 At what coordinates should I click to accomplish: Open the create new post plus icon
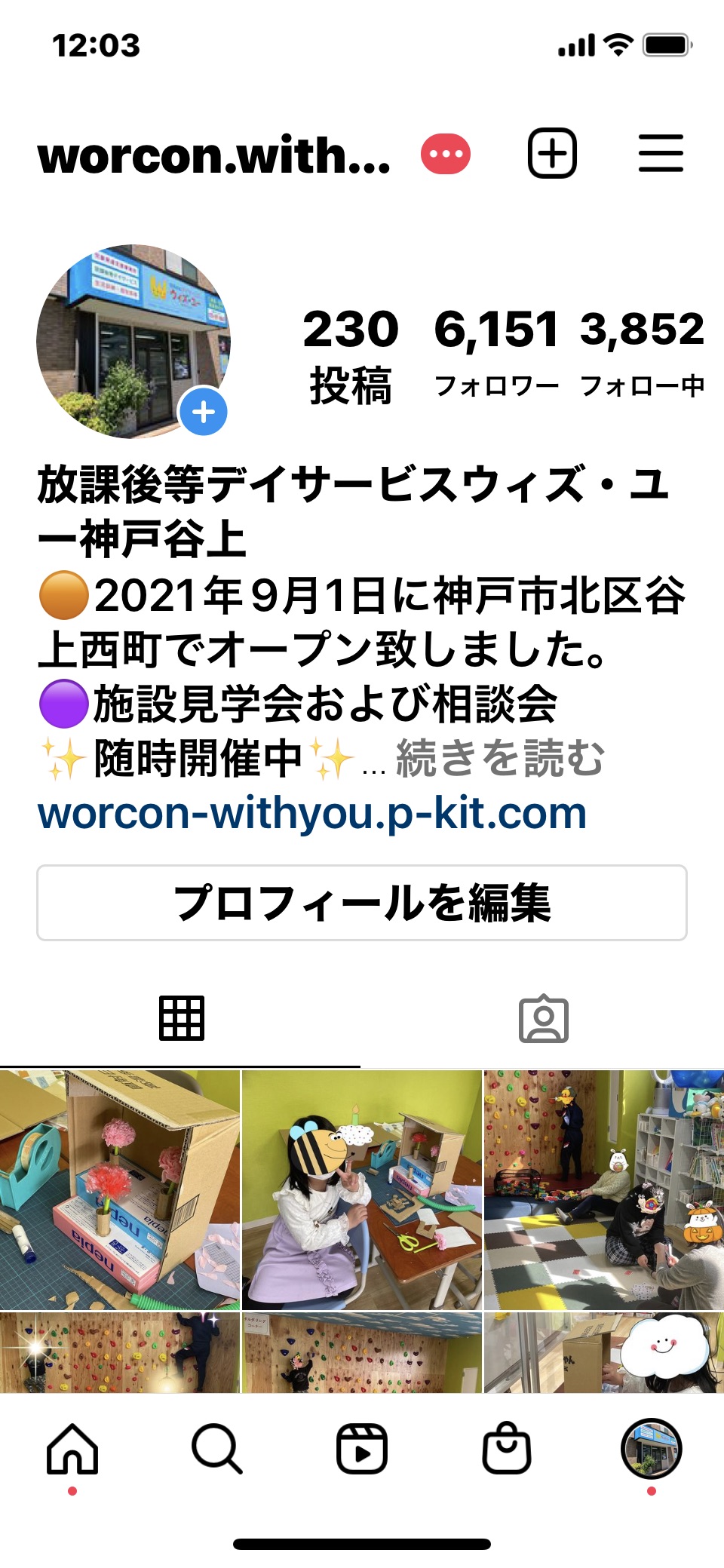[551, 153]
